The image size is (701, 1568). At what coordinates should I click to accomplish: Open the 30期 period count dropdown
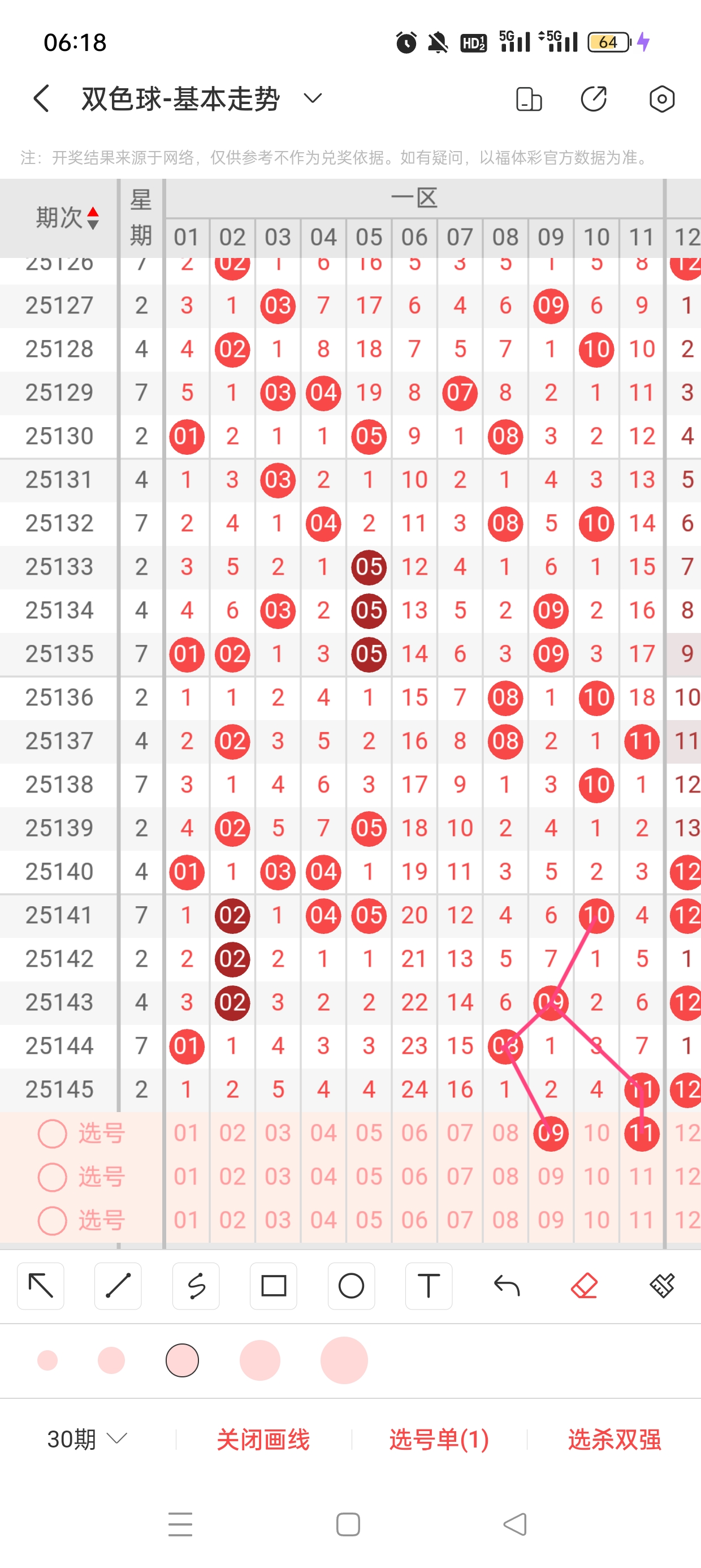(x=87, y=1439)
